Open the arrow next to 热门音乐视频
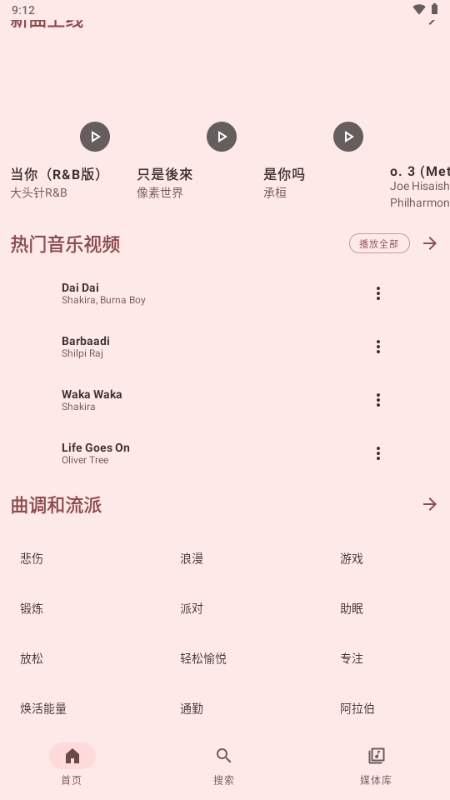Screen dimensions: 450x800 [430, 243]
